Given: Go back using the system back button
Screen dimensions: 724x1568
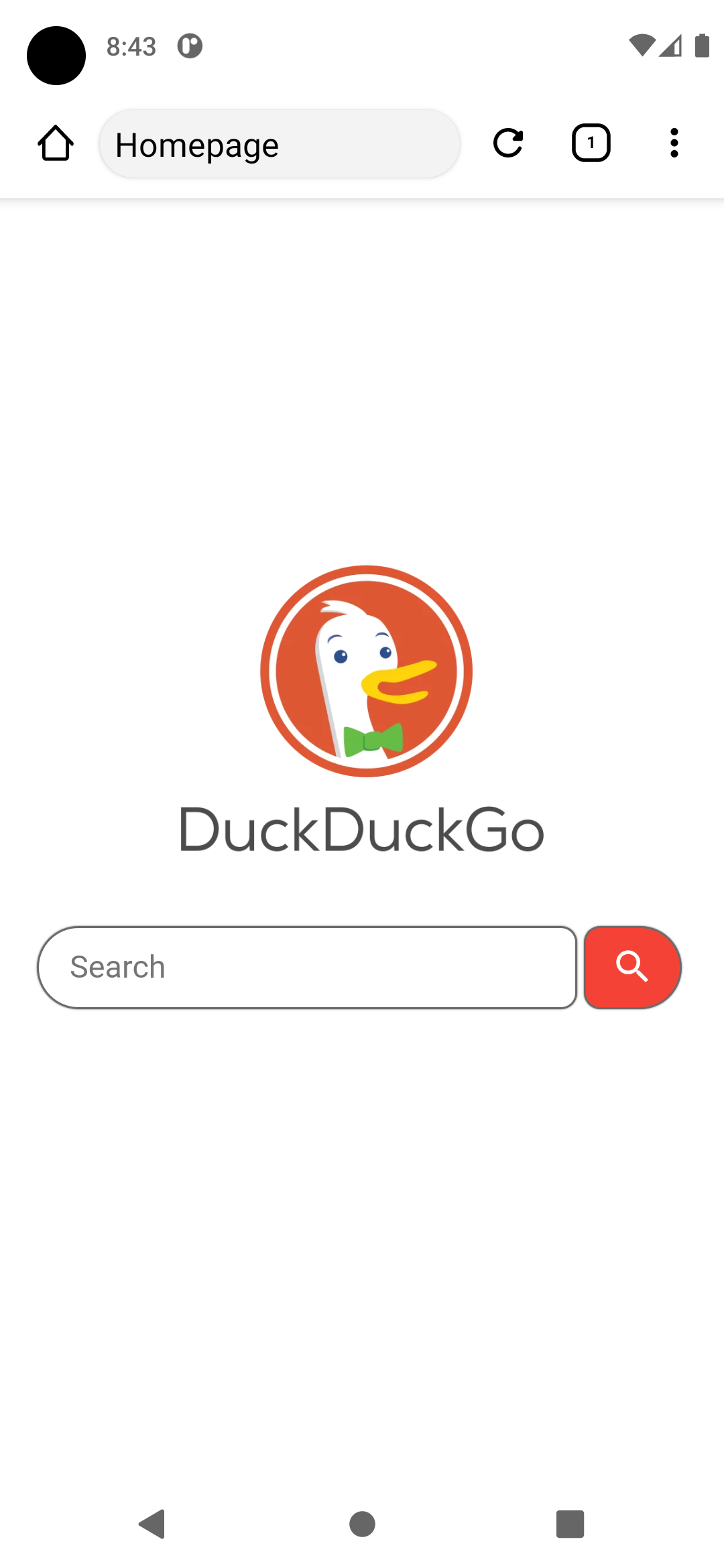Looking at the screenshot, I should click(x=153, y=1524).
